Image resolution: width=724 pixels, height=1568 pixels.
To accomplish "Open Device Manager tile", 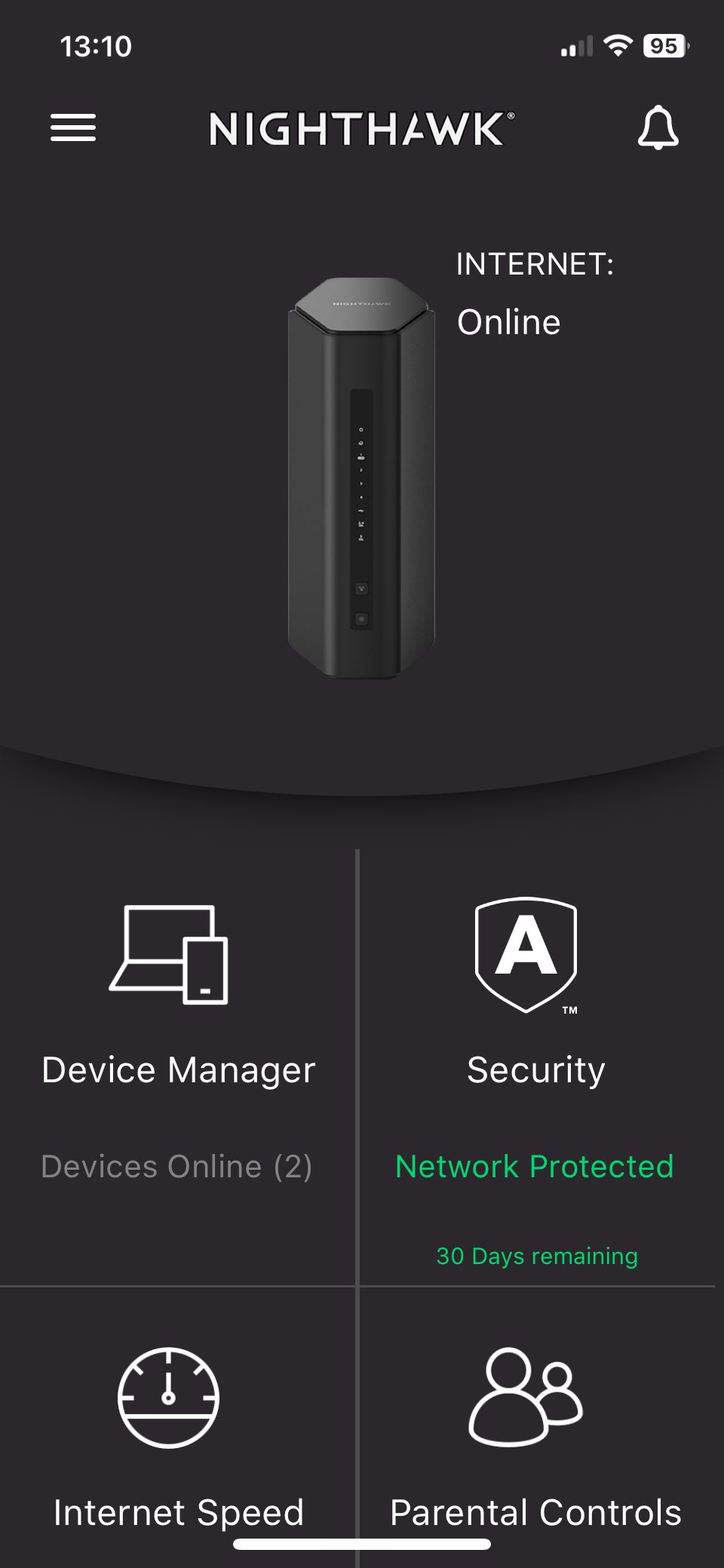I will point(178,1041).
